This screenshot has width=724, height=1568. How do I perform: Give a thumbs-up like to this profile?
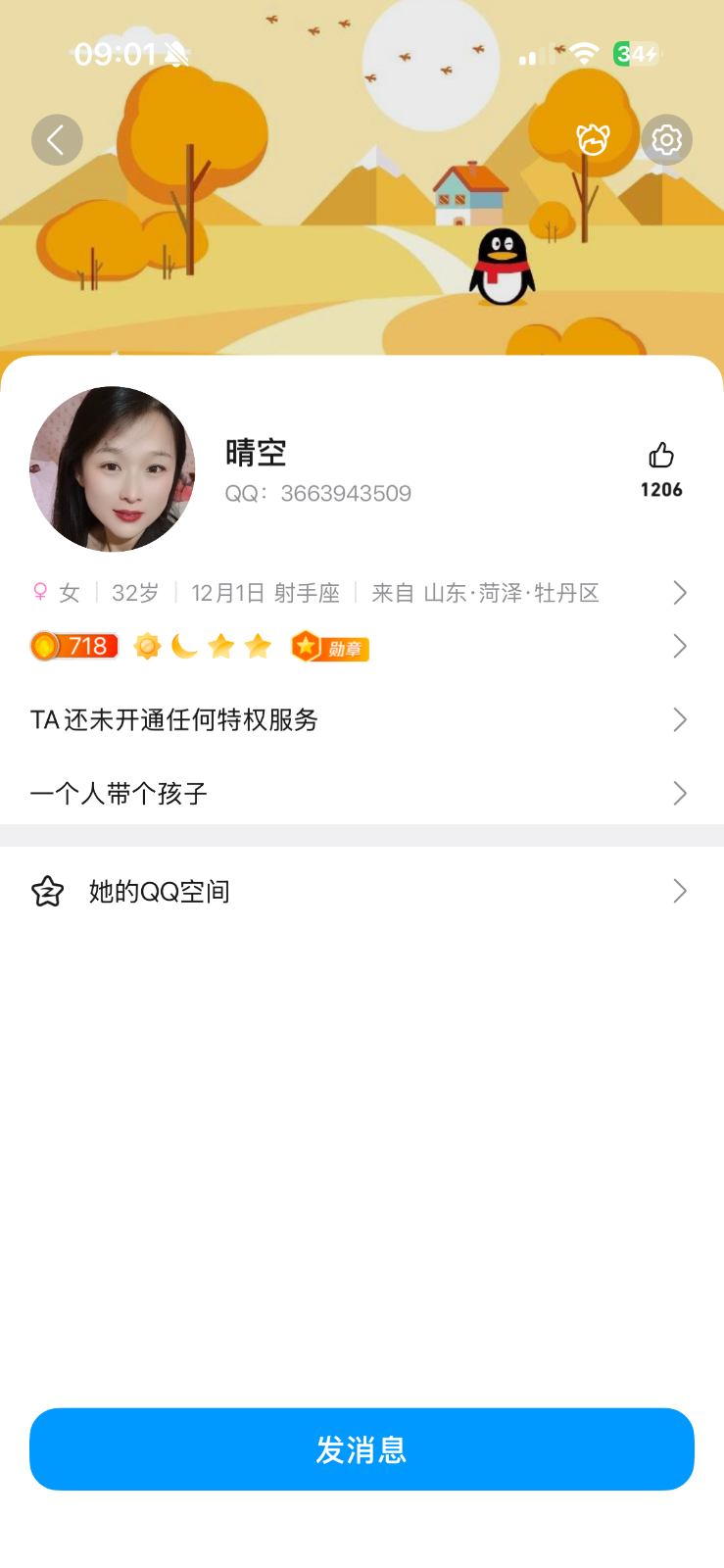click(661, 457)
